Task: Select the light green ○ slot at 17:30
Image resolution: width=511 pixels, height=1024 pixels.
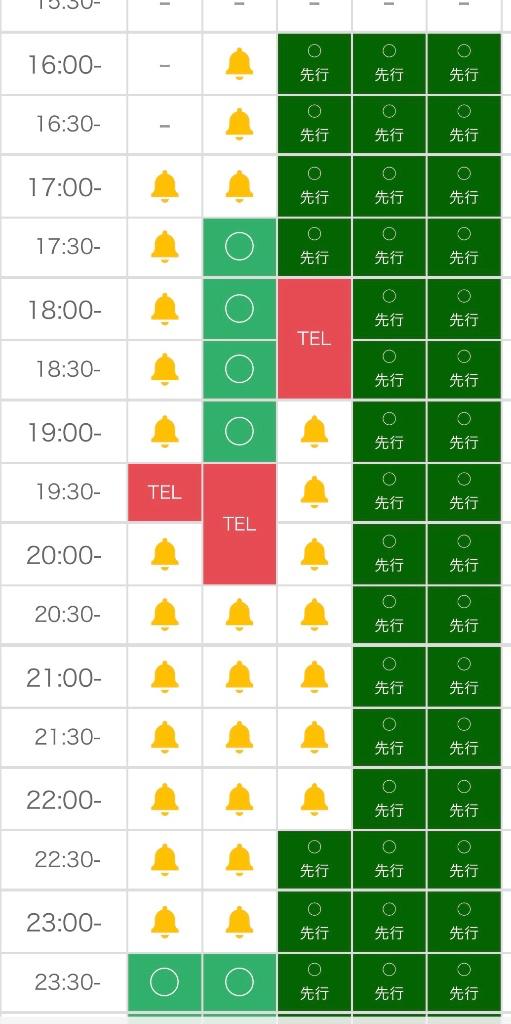Action: (239, 247)
